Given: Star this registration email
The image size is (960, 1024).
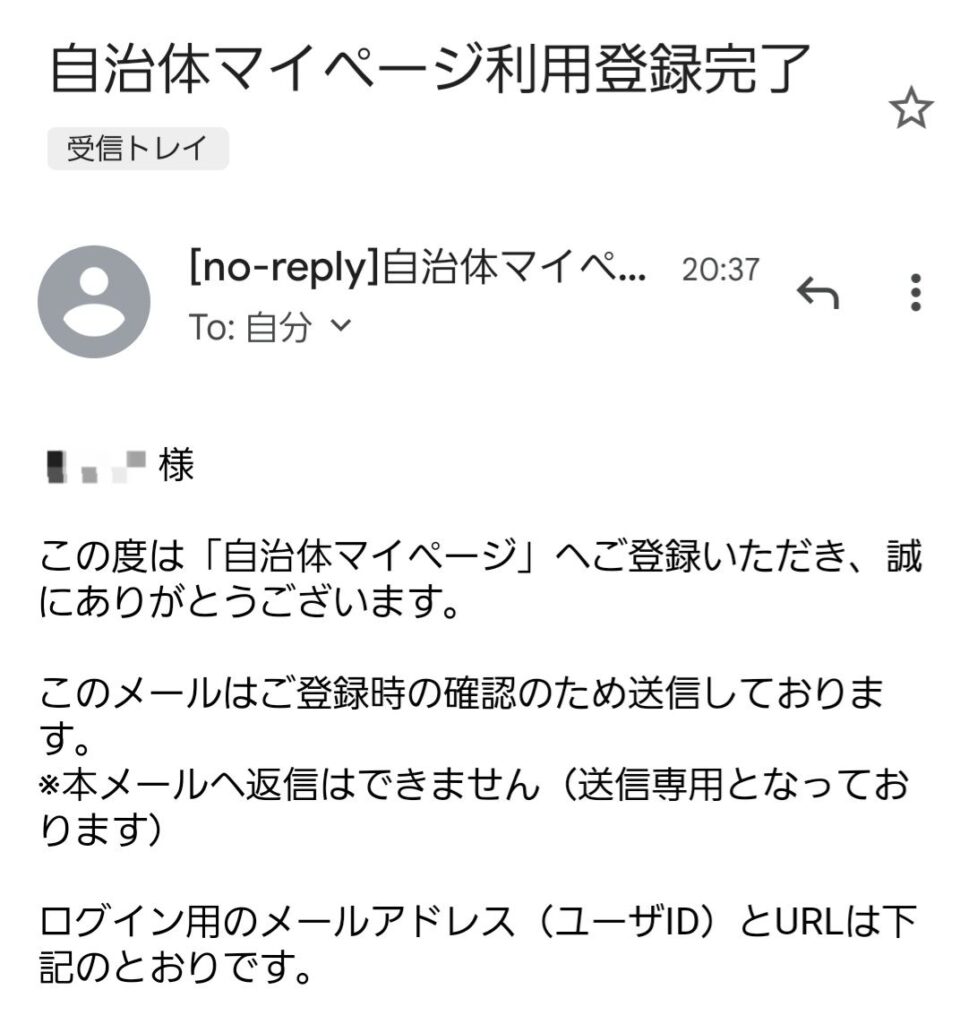Looking at the screenshot, I should click(x=910, y=110).
